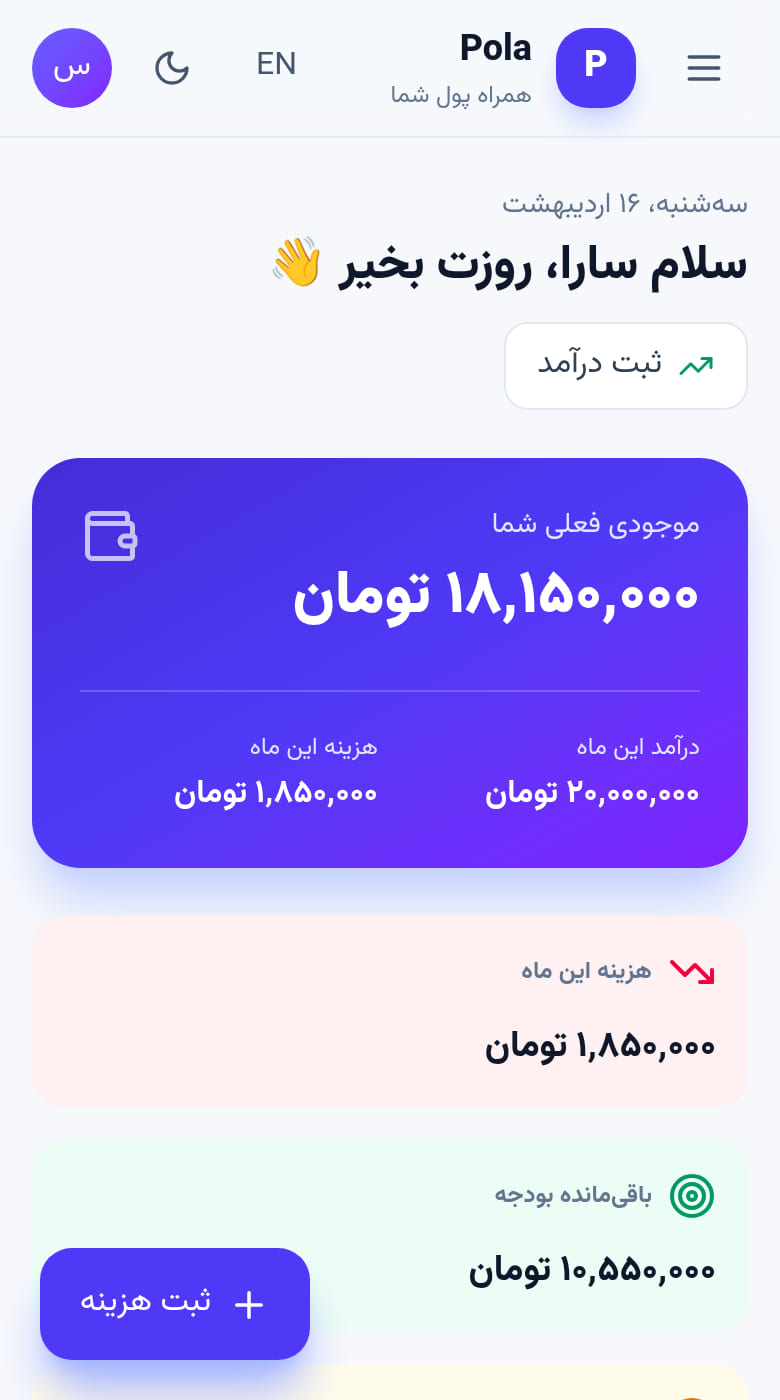Add a new expense with ثبت هزینه
This screenshot has height=1400, width=780.
(175, 1304)
